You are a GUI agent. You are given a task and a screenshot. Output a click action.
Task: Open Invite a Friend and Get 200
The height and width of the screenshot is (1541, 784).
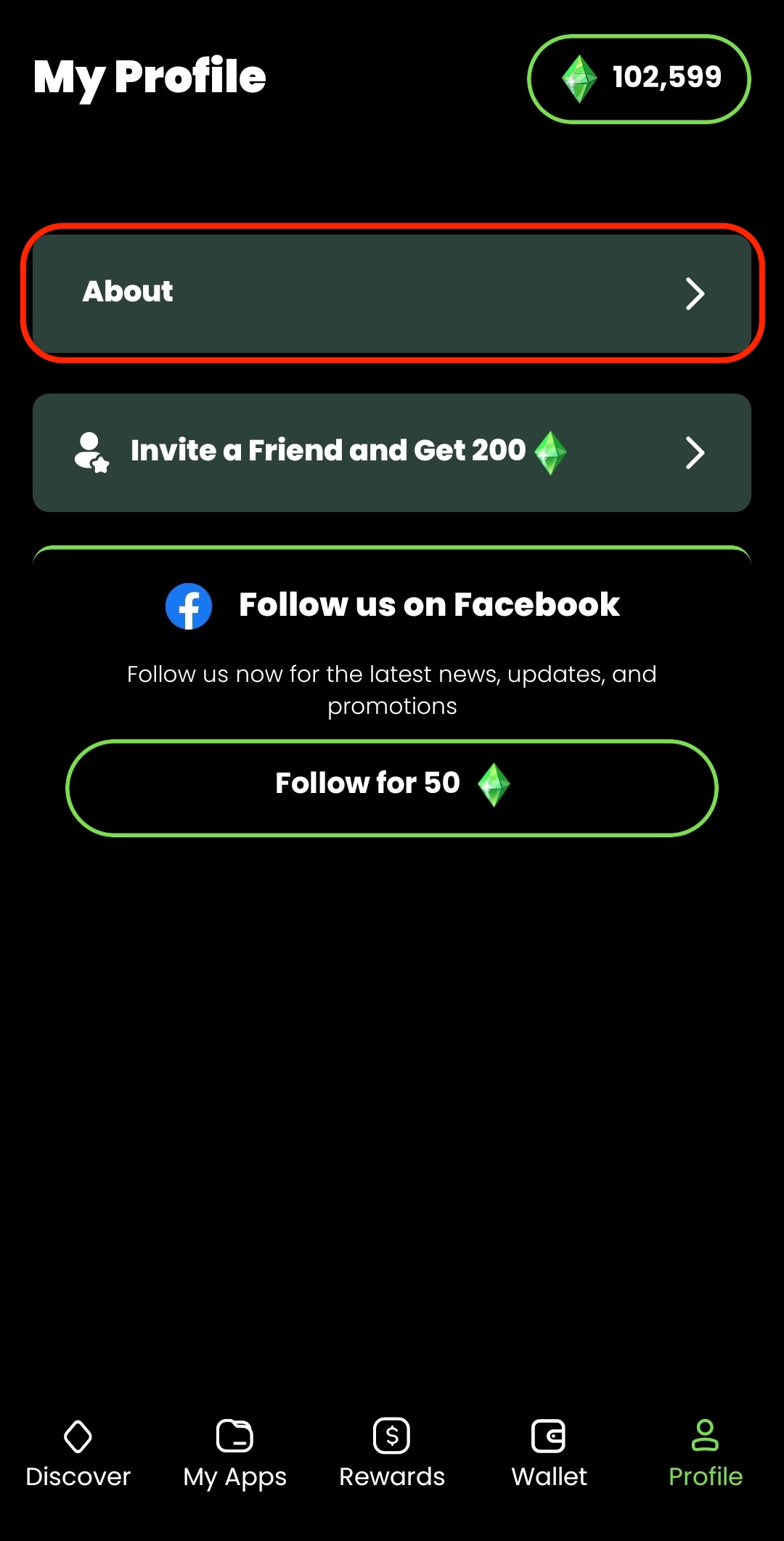tap(392, 452)
